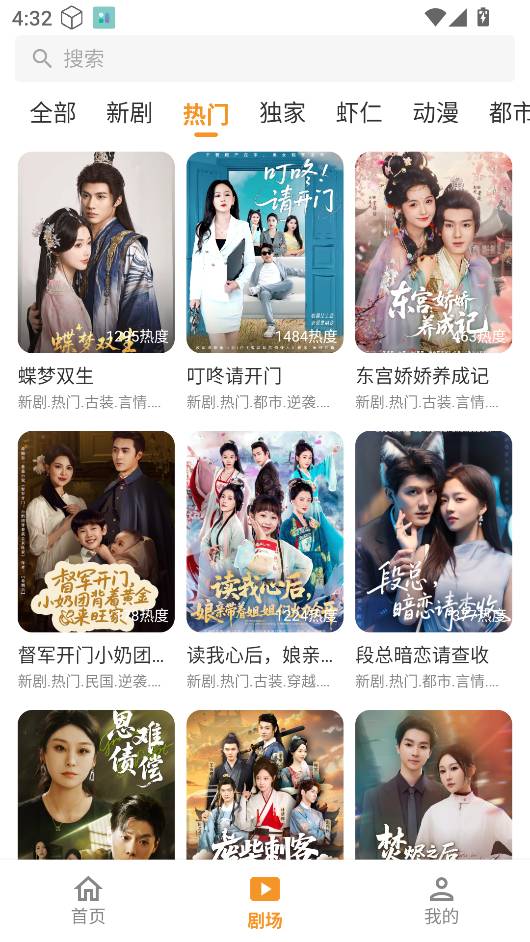Open the 恩难债偿 poster card

[x=96, y=785]
